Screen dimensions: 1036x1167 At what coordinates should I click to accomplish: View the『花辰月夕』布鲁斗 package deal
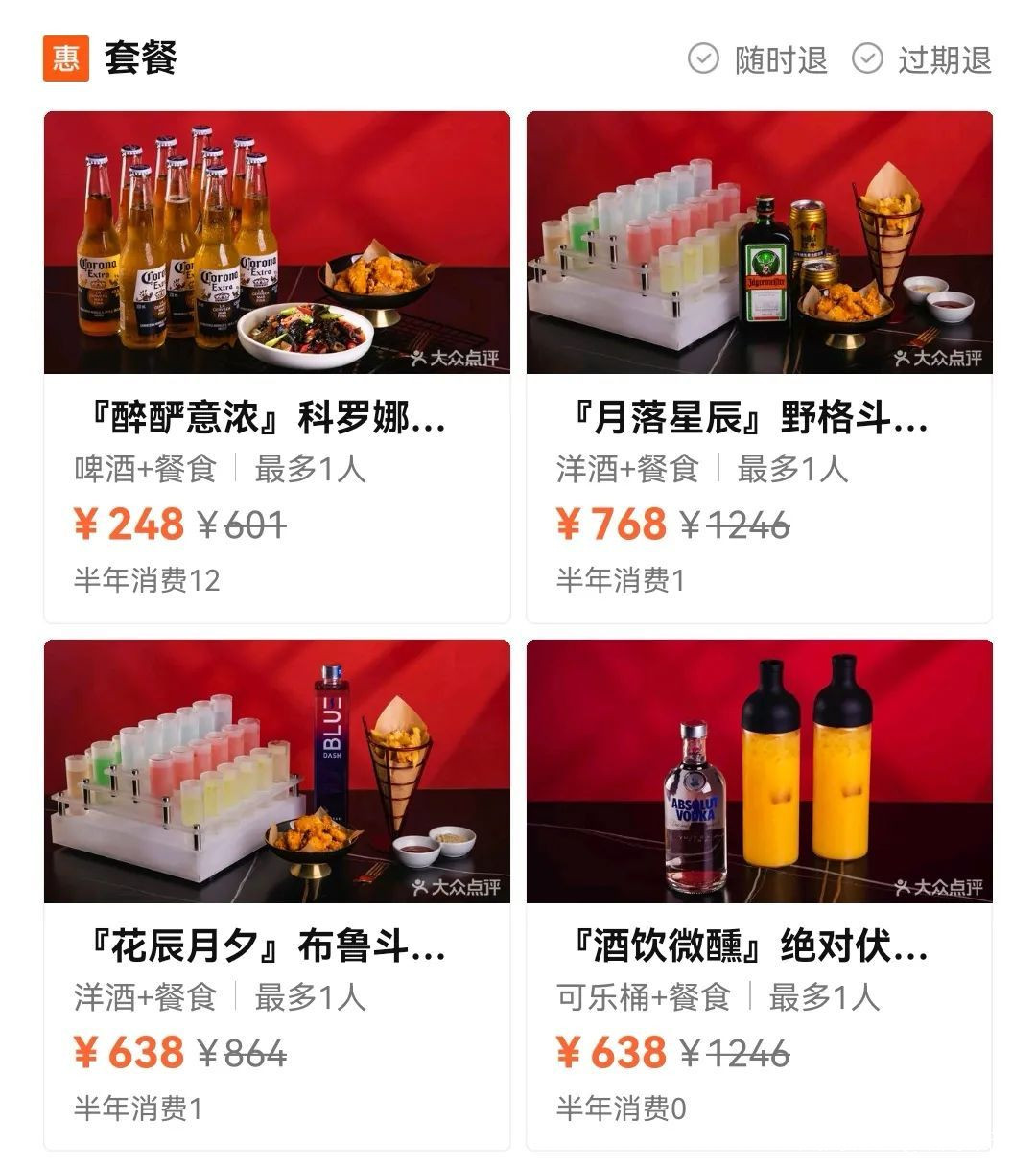276,894
